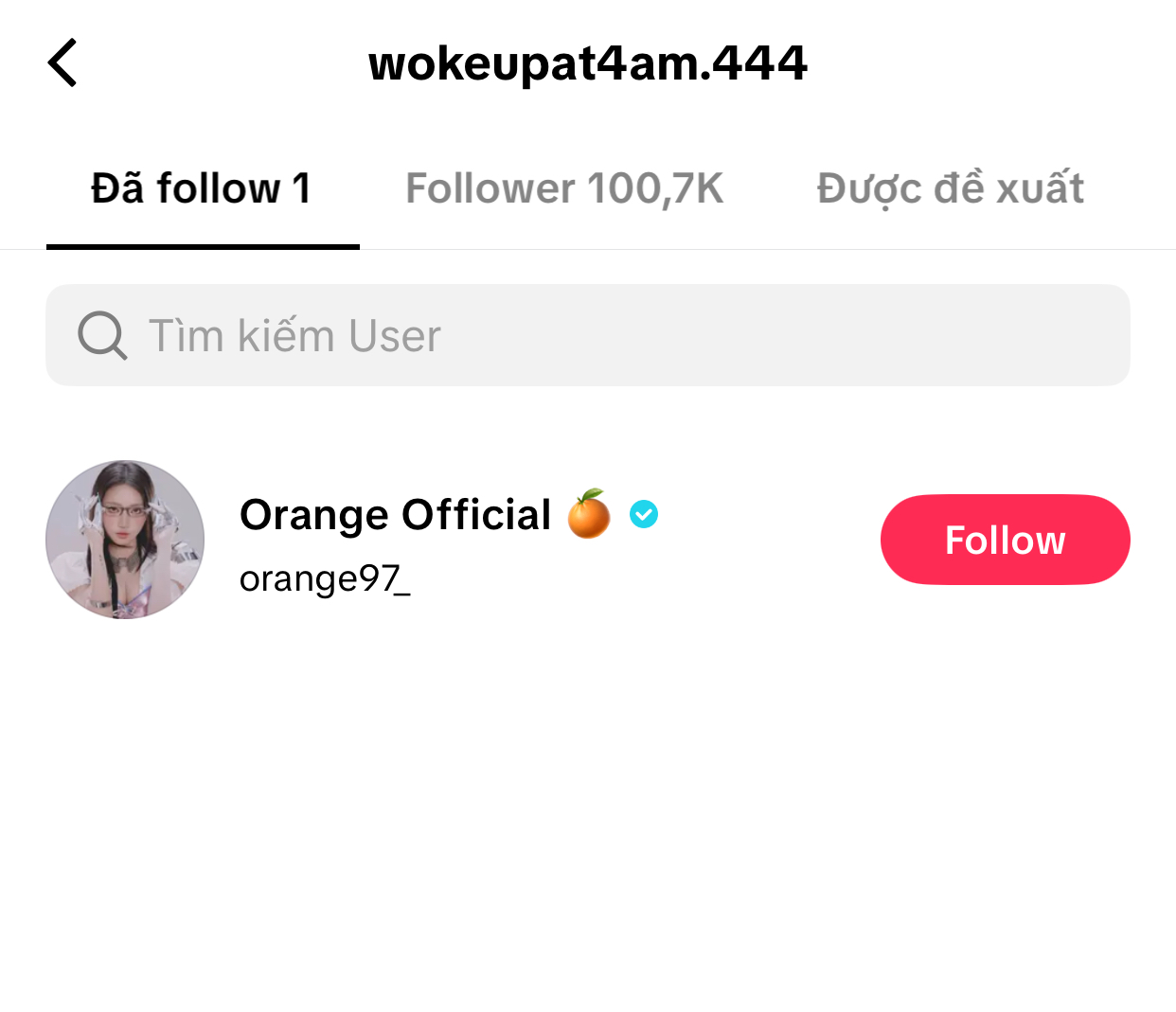Select the Đã follow 1 tab
1176x1012 pixels.
click(202, 188)
